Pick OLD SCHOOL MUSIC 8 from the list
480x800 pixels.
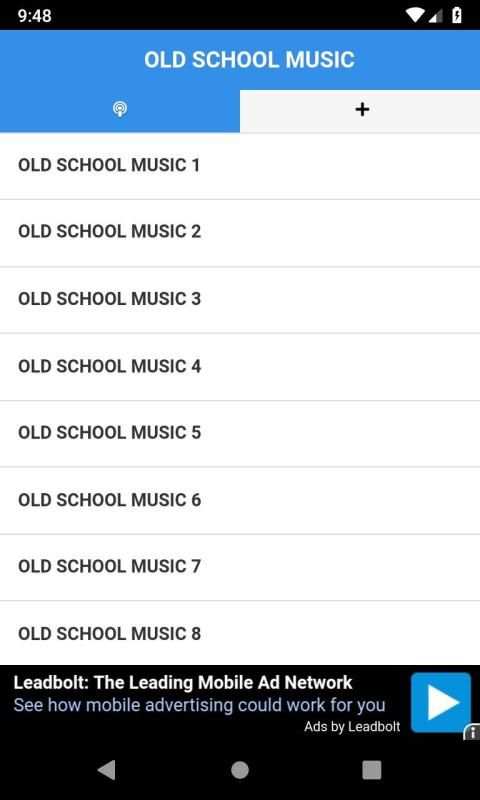point(240,633)
